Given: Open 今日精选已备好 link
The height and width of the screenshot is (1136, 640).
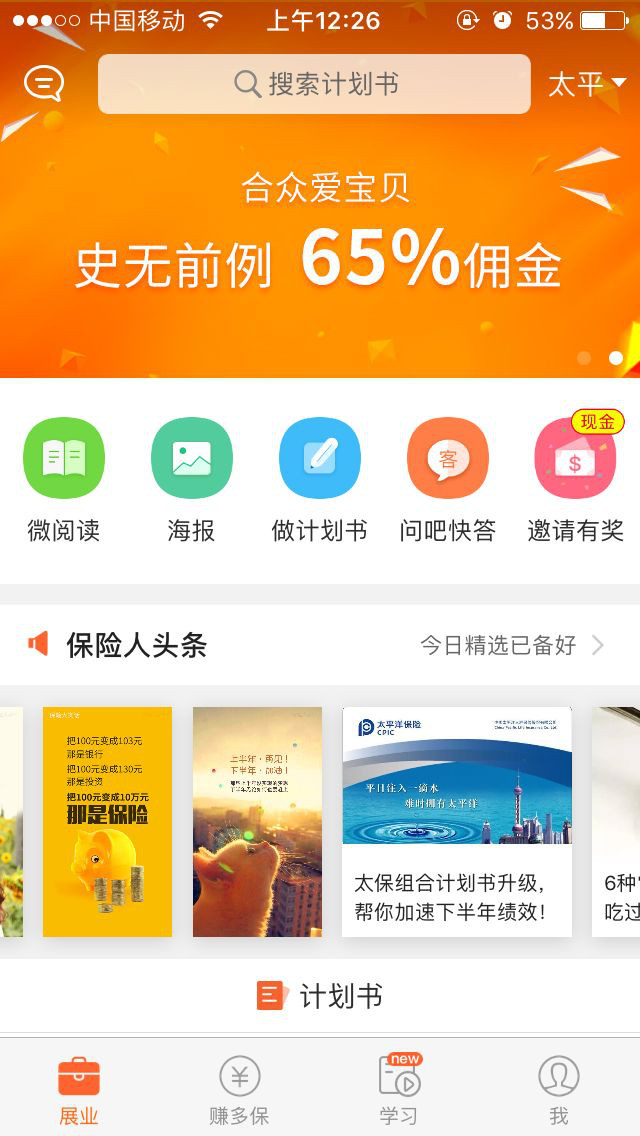Looking at the screenshot, I should click(512, 645).
